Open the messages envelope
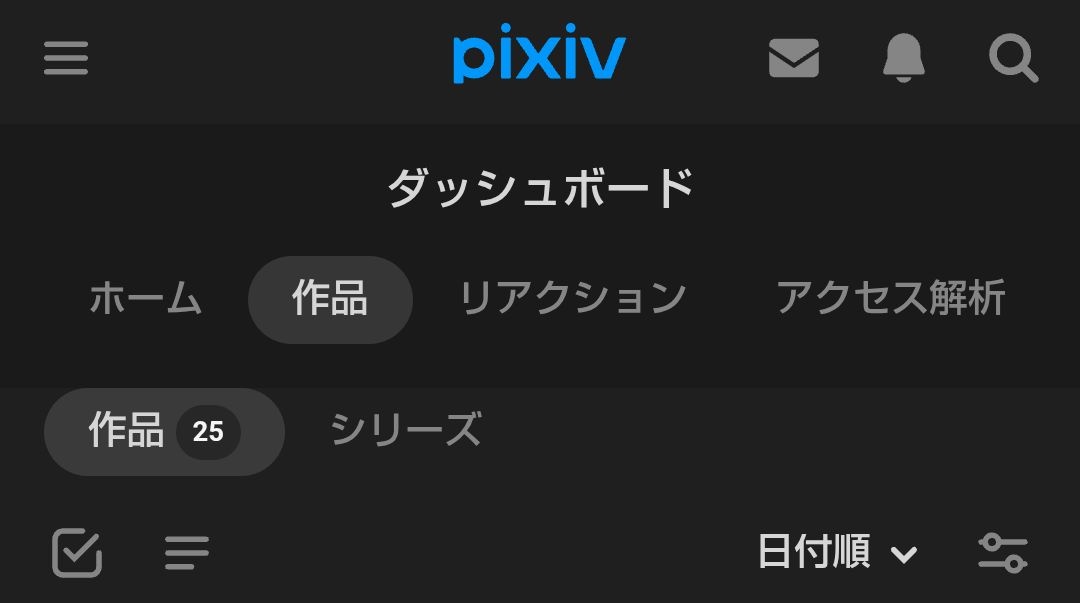This screenshot has height=603, width=1080. tap(794, 58)
